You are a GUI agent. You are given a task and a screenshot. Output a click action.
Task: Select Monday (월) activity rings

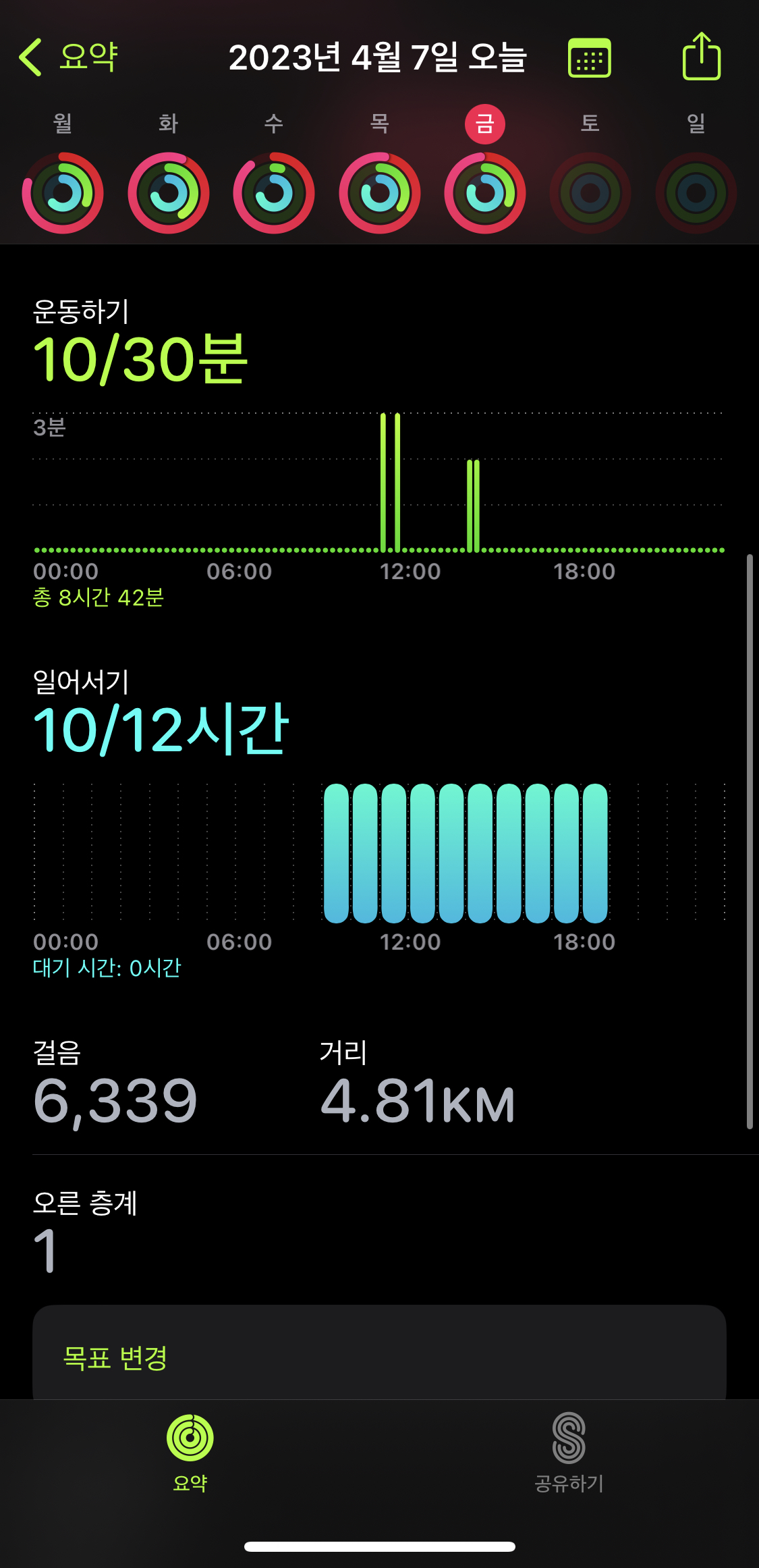point(63,192)
